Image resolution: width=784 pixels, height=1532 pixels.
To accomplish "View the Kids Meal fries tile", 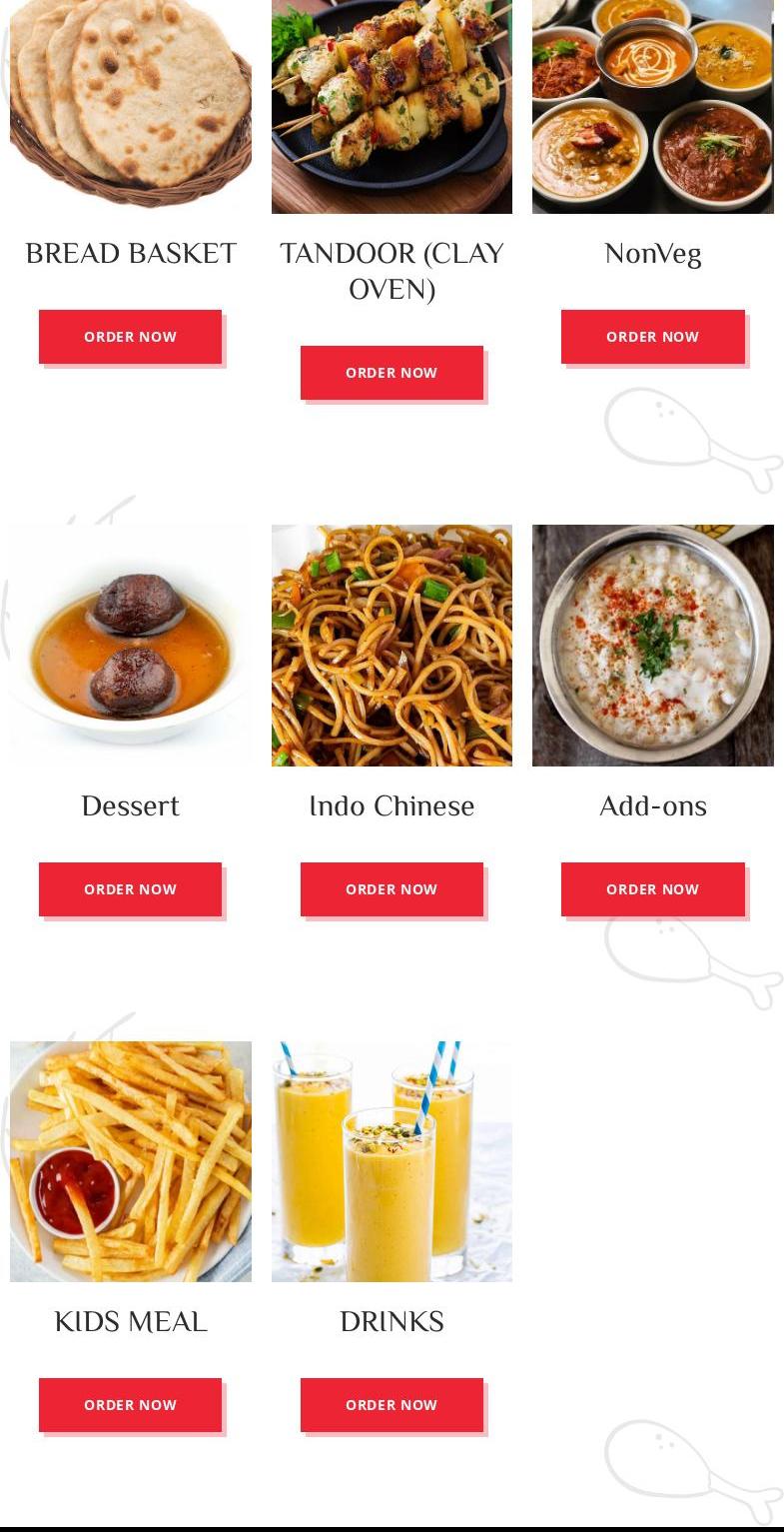I will coord(131,1161).
